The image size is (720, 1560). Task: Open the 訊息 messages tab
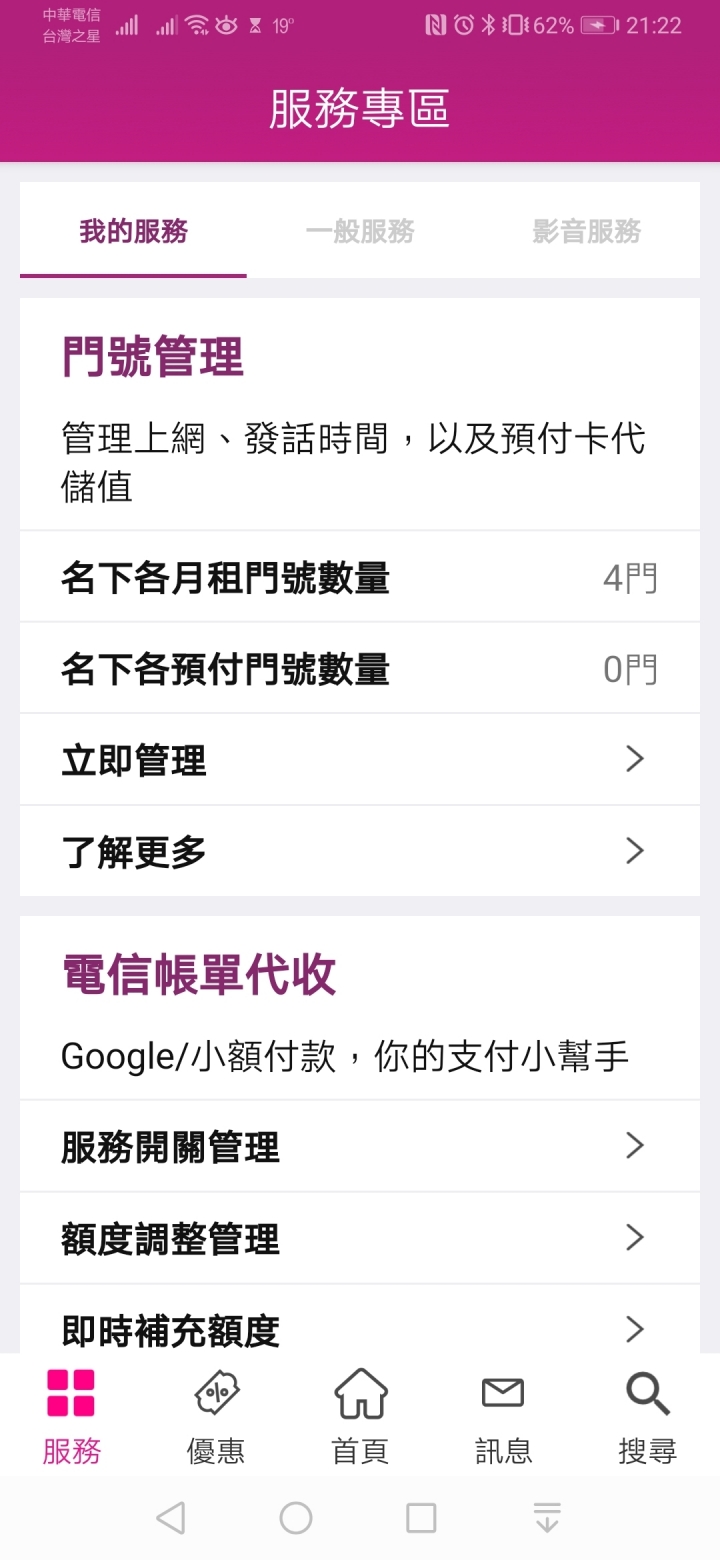click(503, 1416)
